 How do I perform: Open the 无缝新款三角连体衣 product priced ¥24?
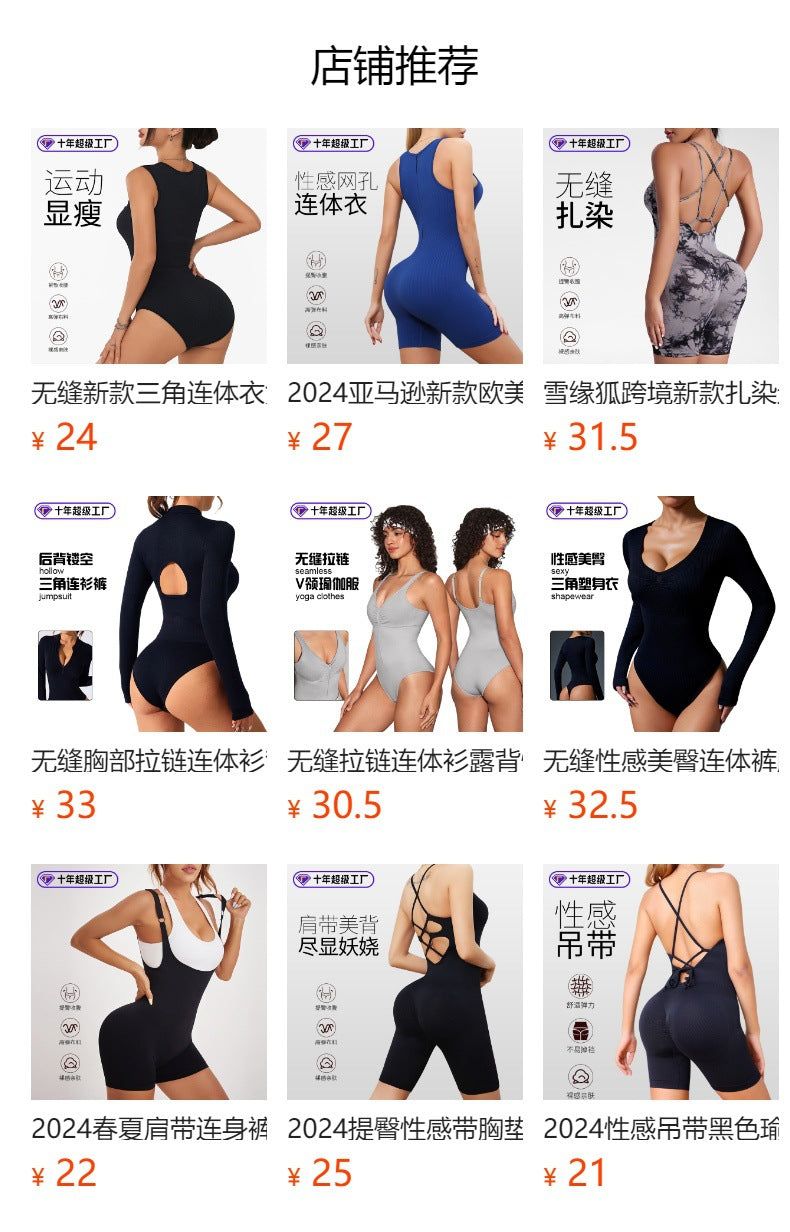pos(148,246)
